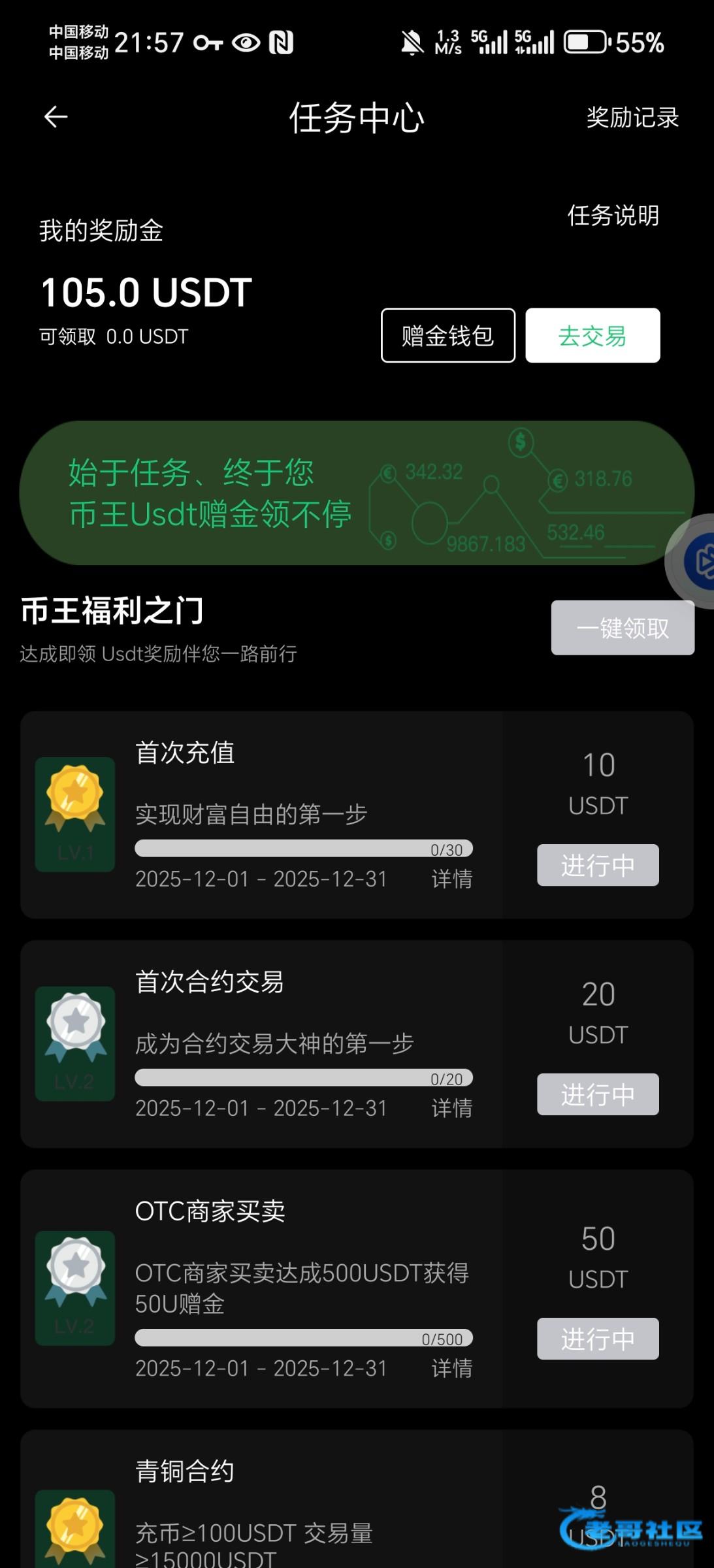Claim all rewards with 一键领取
The width and height of the screenshot is (714, 1568).
(622, 628)
